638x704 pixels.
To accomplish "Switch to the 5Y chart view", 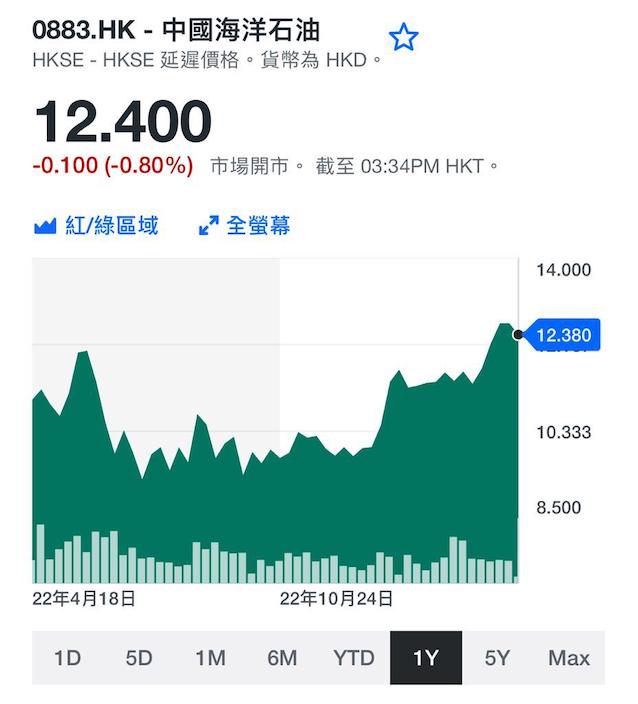I will coord(497,658).
